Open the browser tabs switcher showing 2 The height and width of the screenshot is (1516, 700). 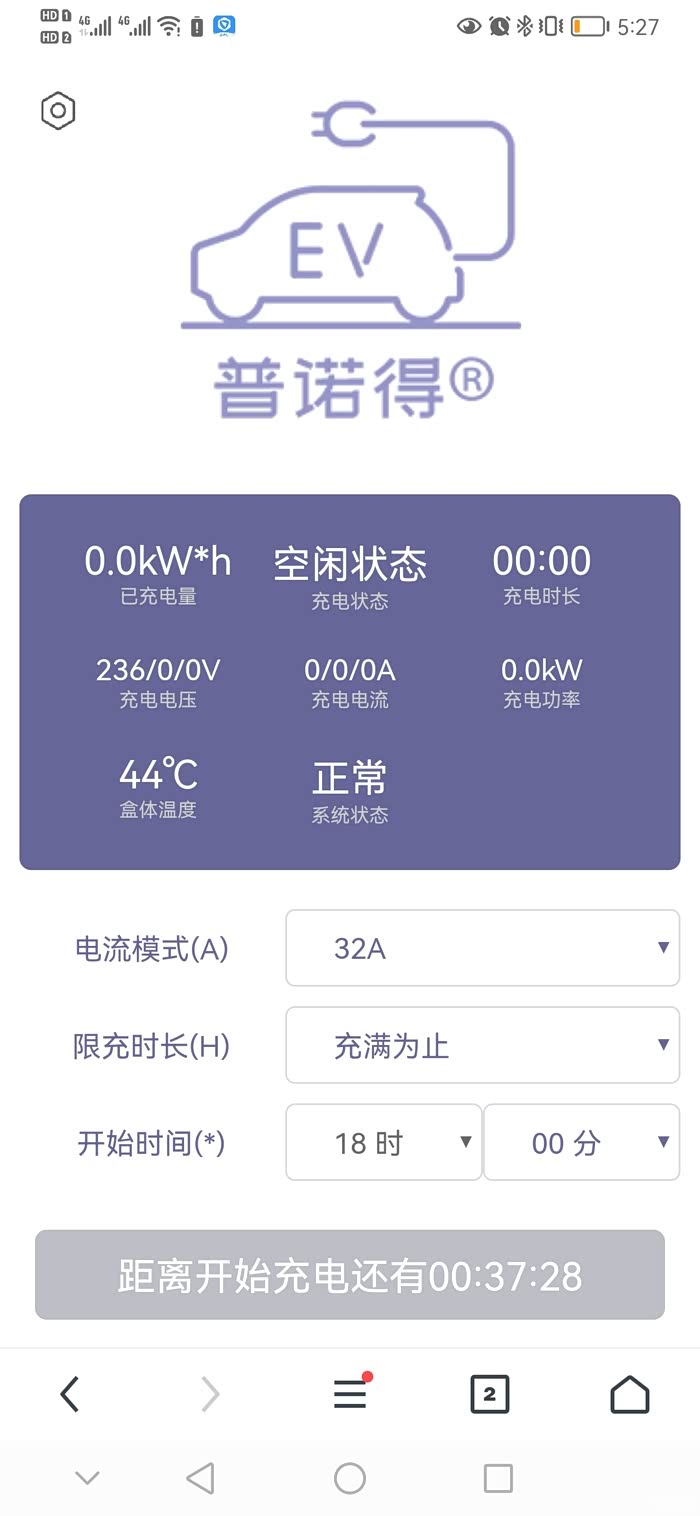(489, 1394)
